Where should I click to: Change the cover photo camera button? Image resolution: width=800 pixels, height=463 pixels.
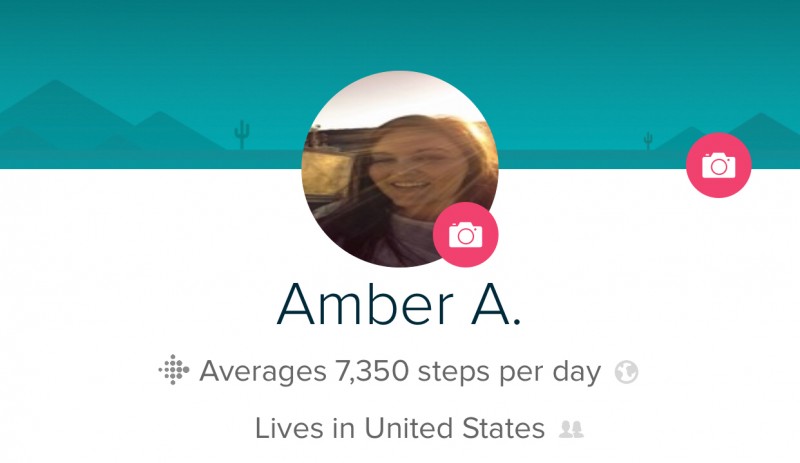[x=718, y=165]
